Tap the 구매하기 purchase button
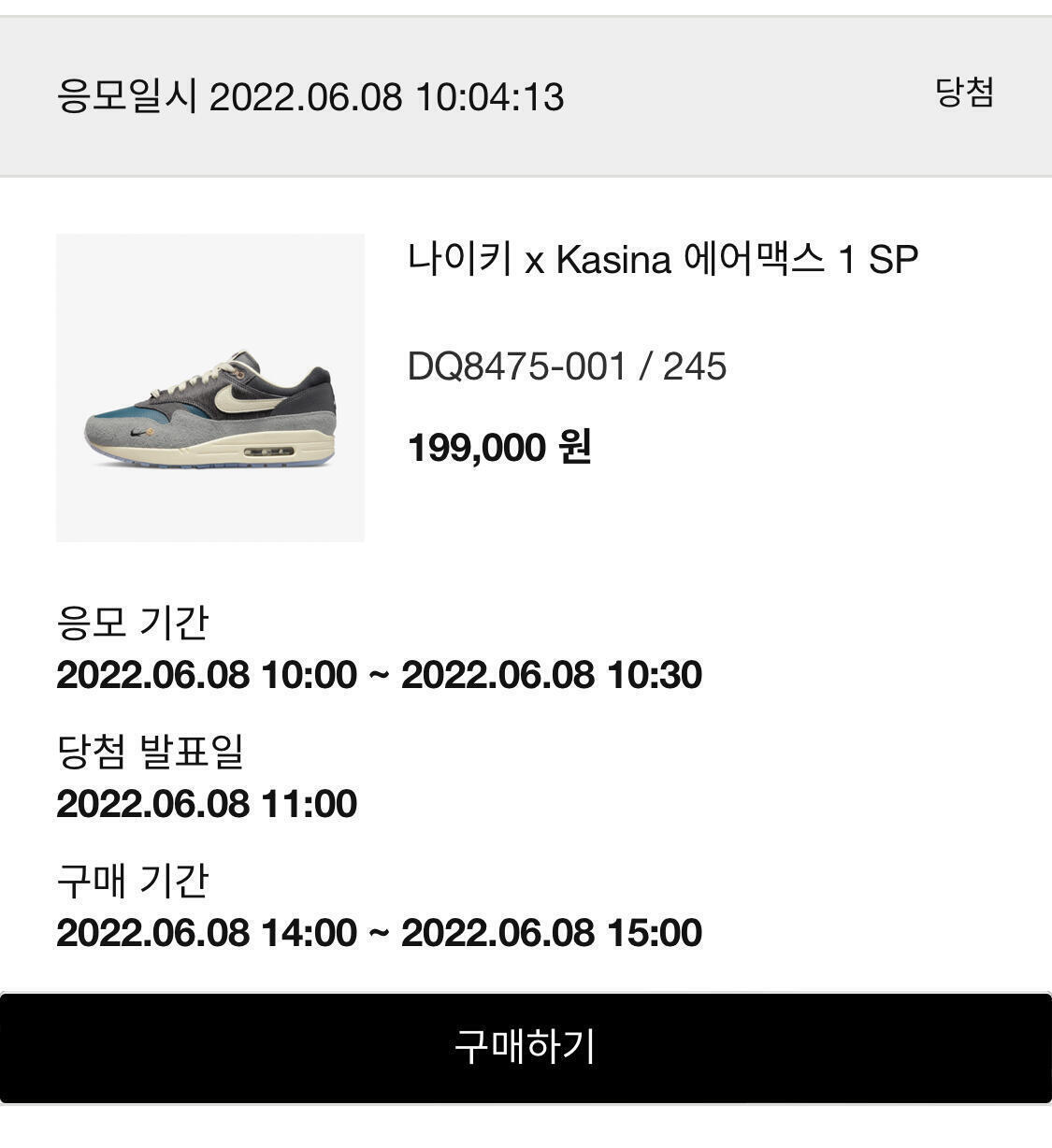This screenshot has width=1052, height=1148. 526,1047
